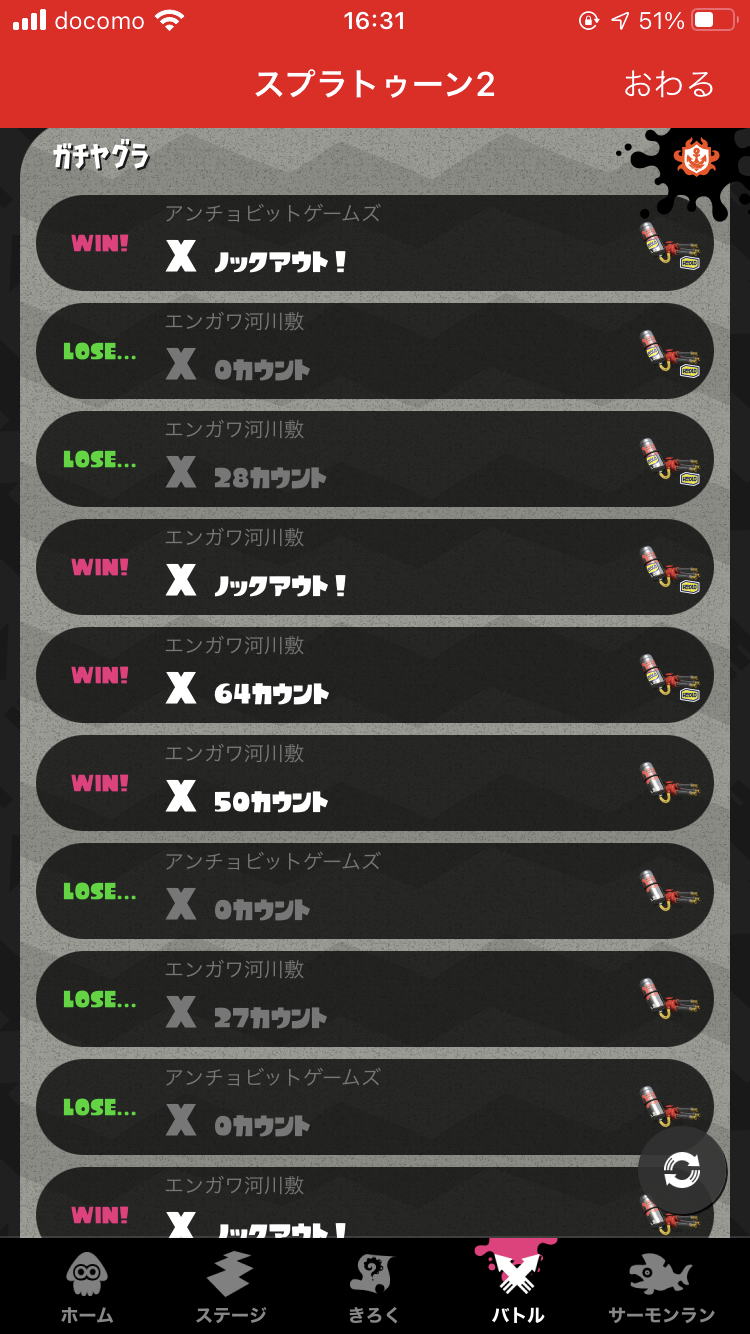
Task: Open the きろく tab
Action: point(374,1288)
